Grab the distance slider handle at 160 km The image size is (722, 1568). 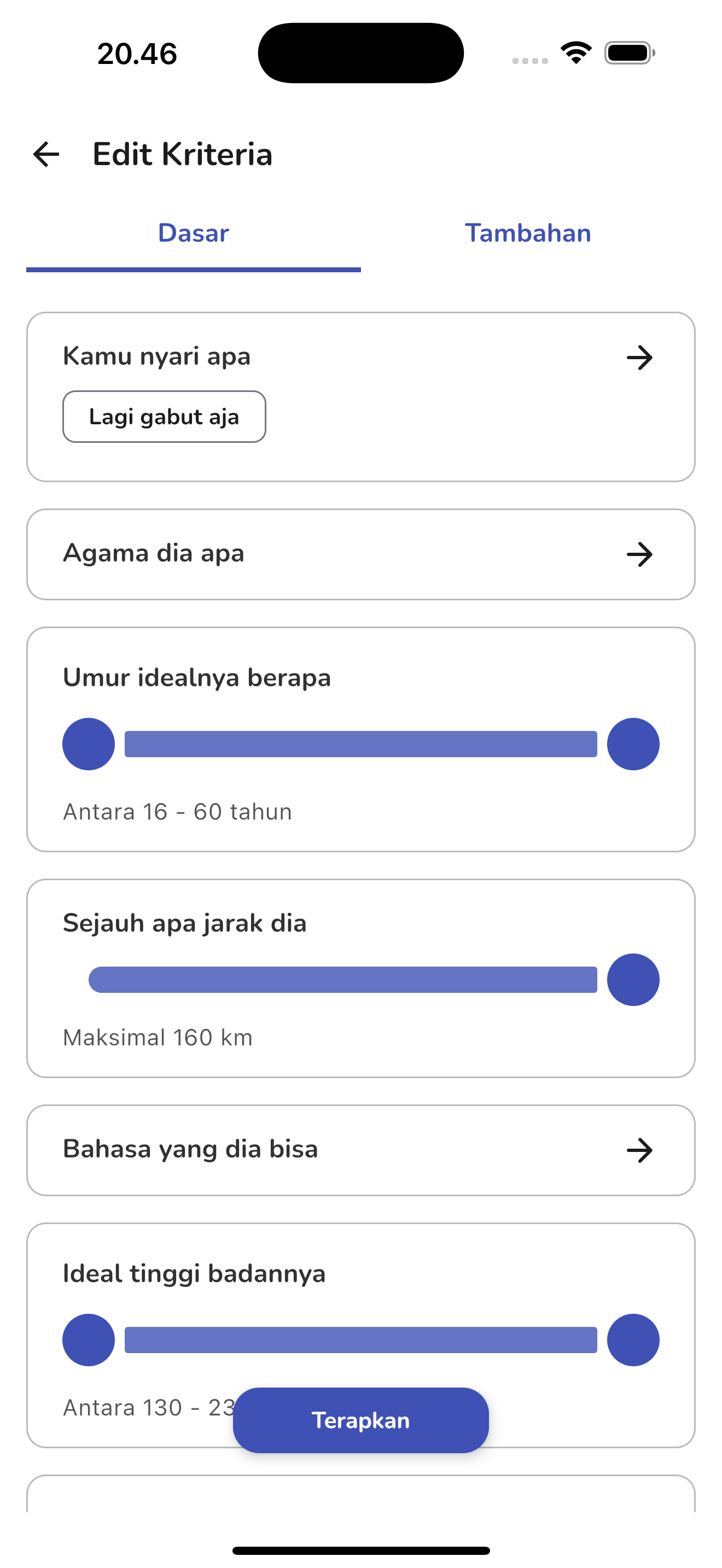[x=633, y=979]
